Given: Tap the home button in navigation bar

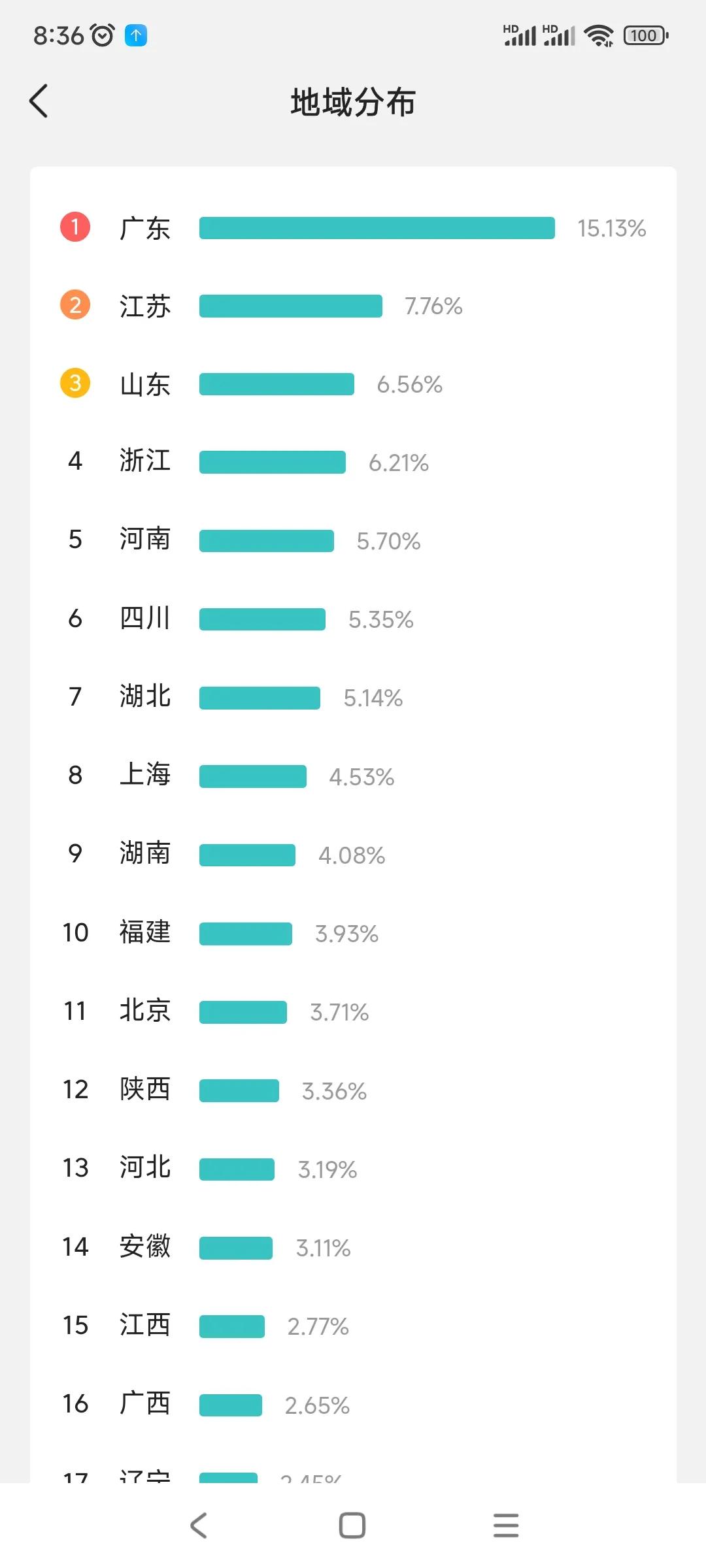Looking at the screenshot, I should pos(352,1526).
